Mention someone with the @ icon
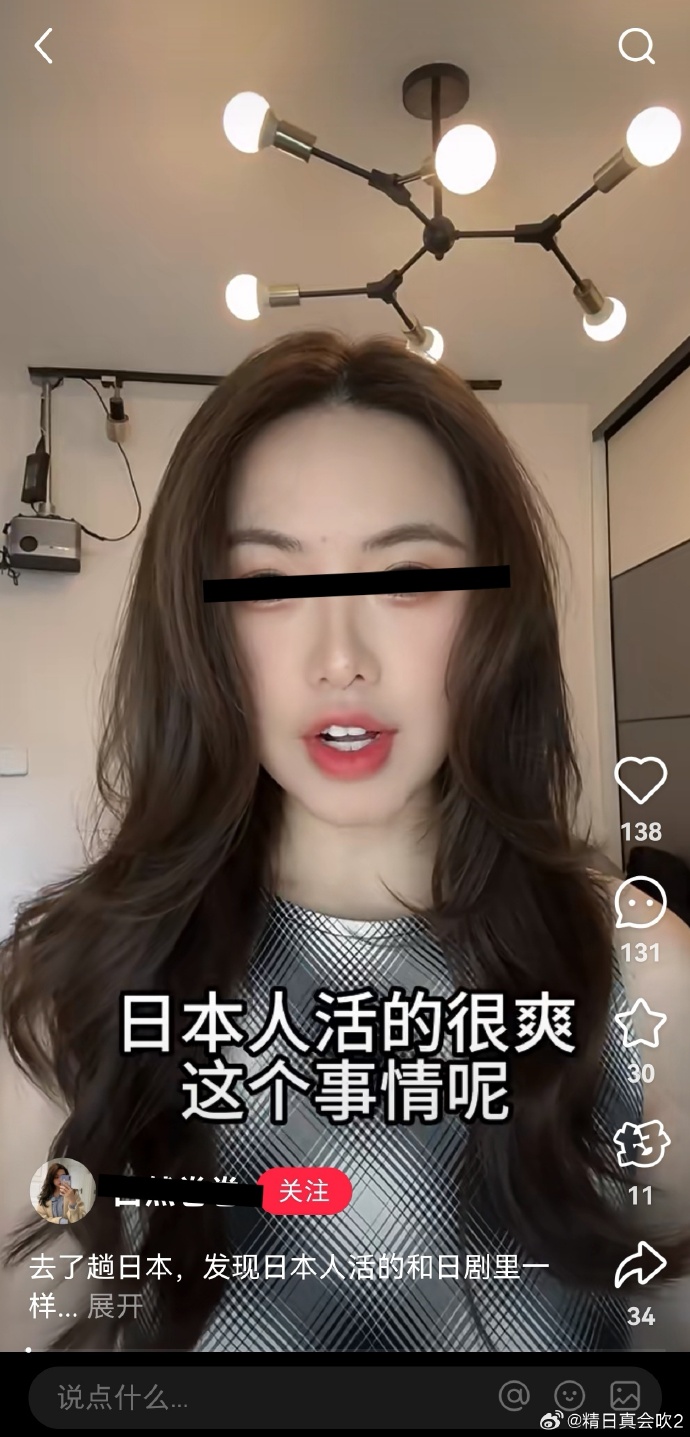This screenshot has height=1437, width=690. click(x=514, y=1396)
